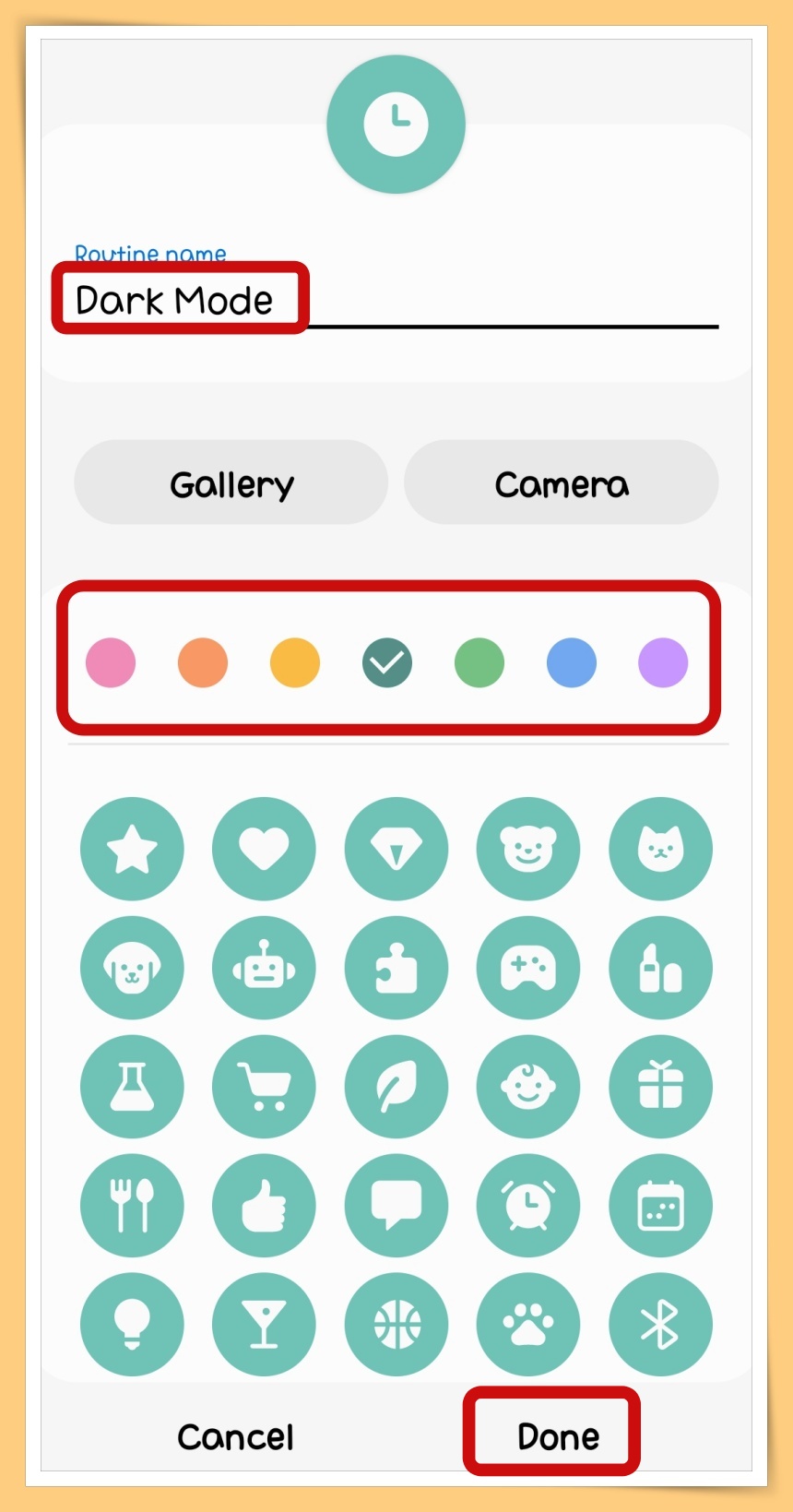This screenshot has width=793, height=1512.
Task: Select the pink color swatch
Action: point(111,662)
